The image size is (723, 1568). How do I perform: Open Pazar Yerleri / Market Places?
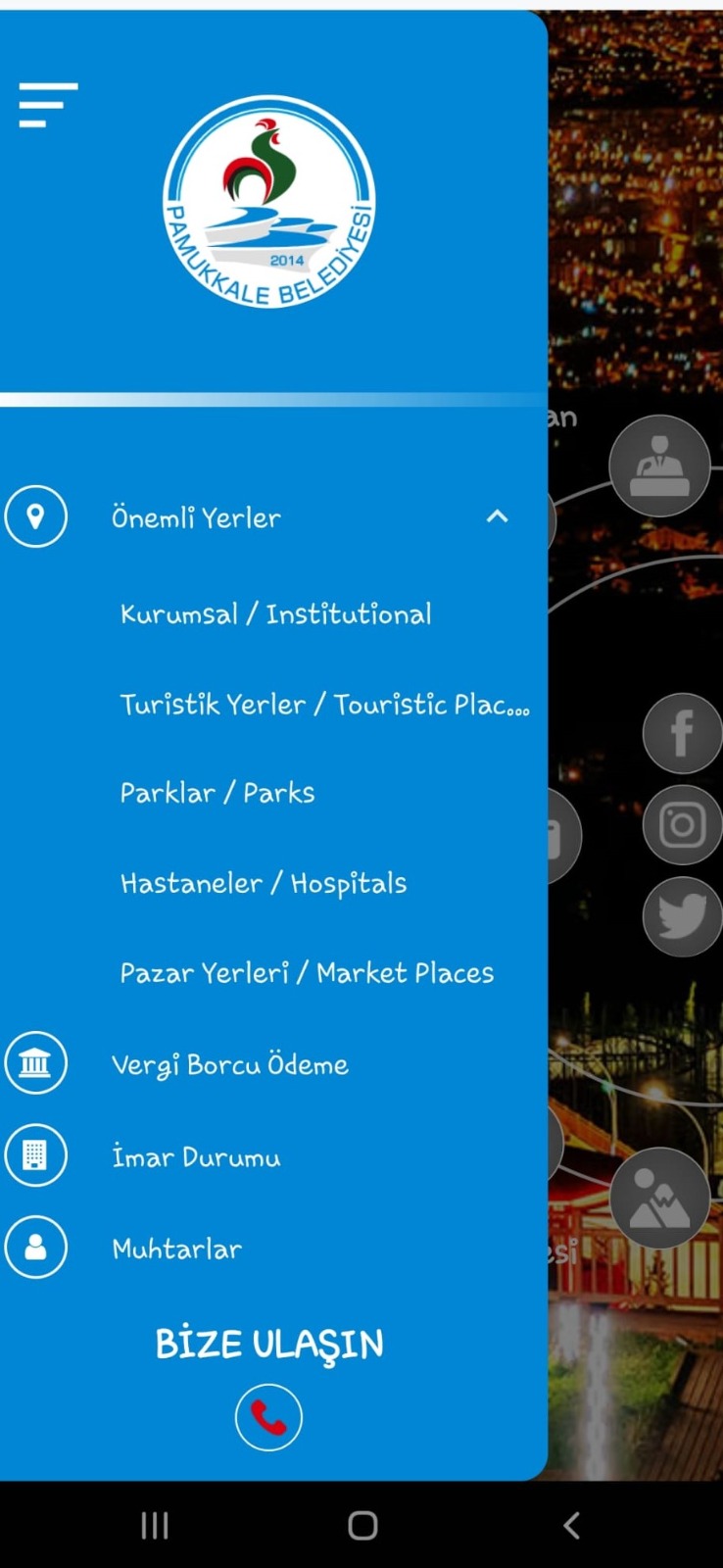point(307,973)
